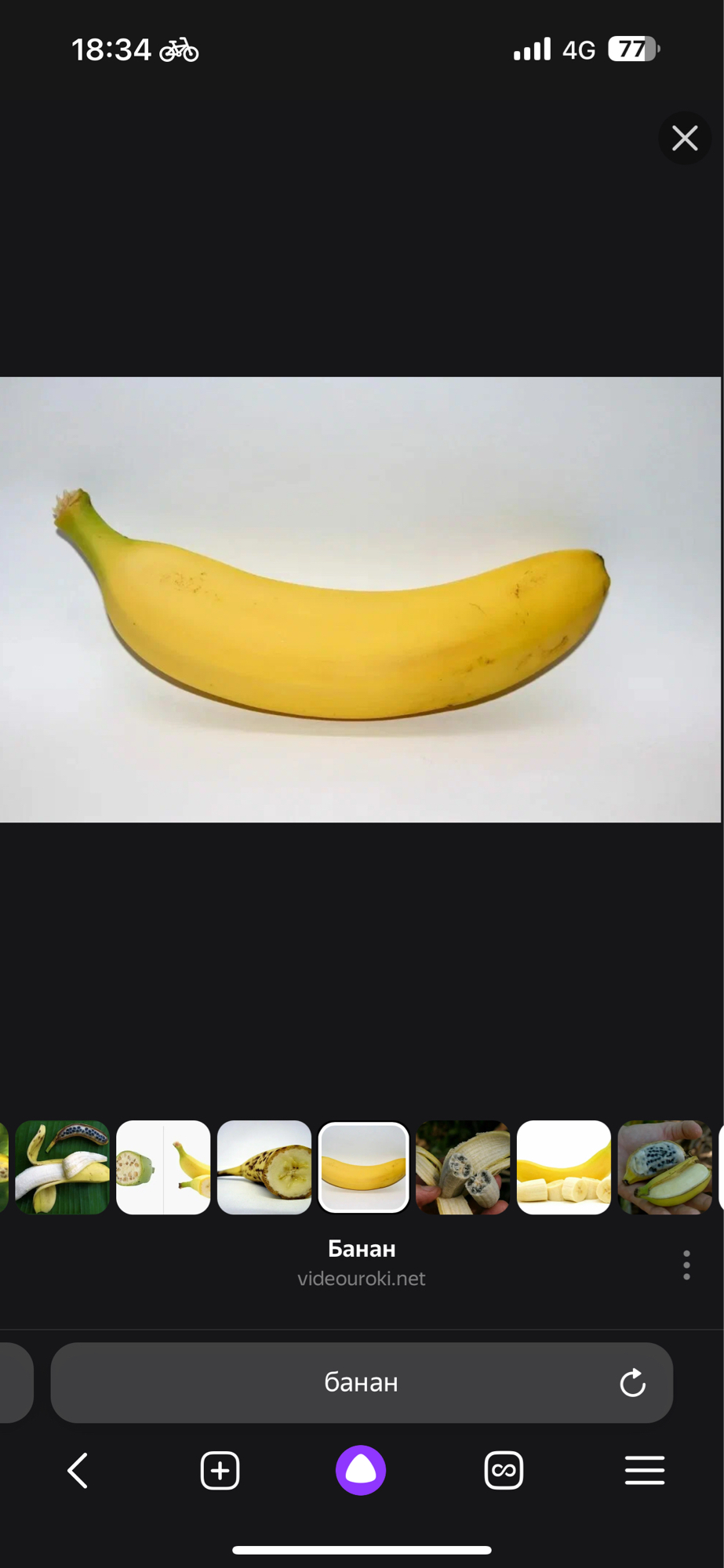This screenshot has width=724, height=1568.
Task: Go back using the back arrow
Action: coord(77,1470)
